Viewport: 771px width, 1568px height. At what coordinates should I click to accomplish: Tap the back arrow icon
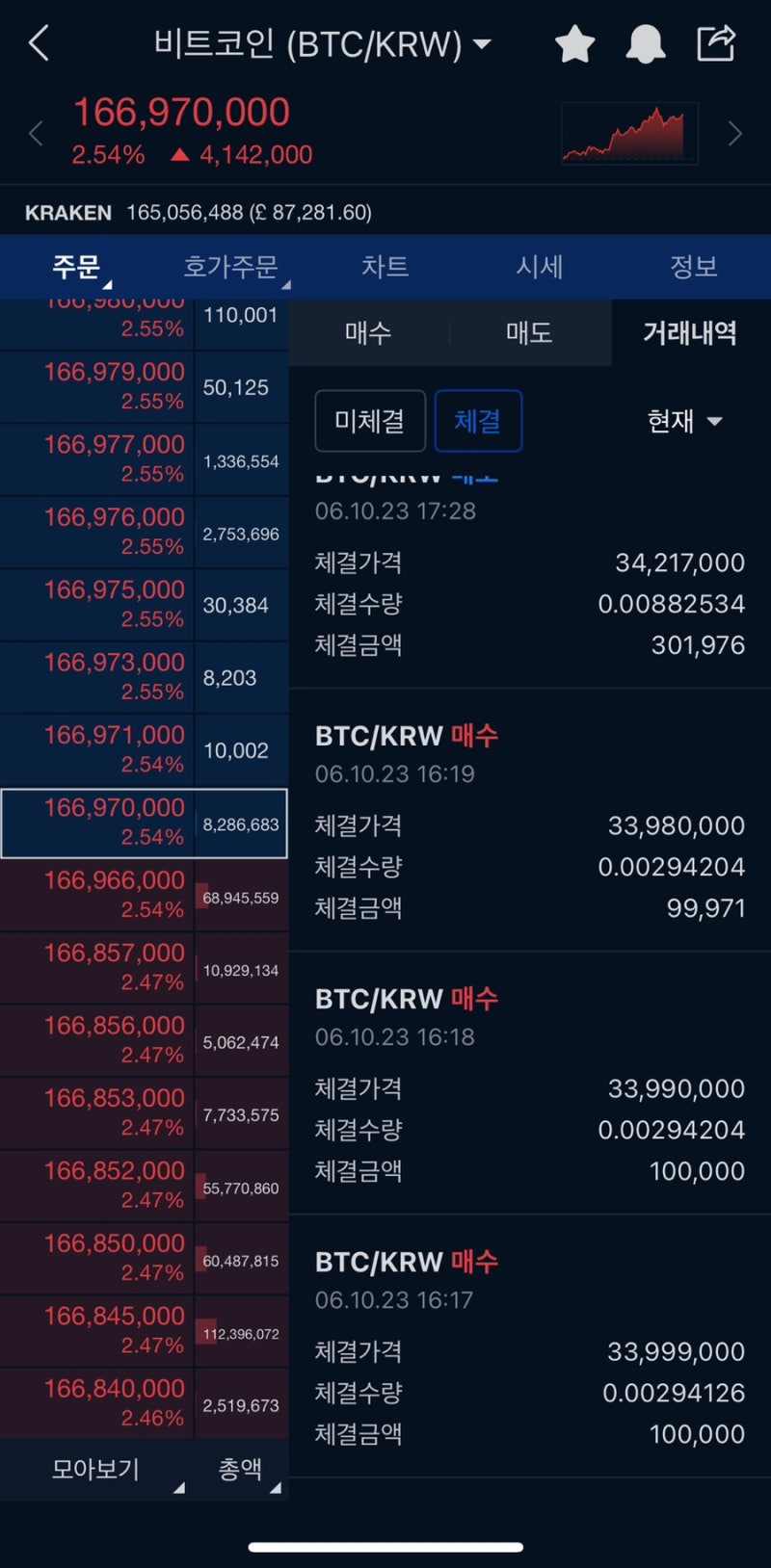39,43
